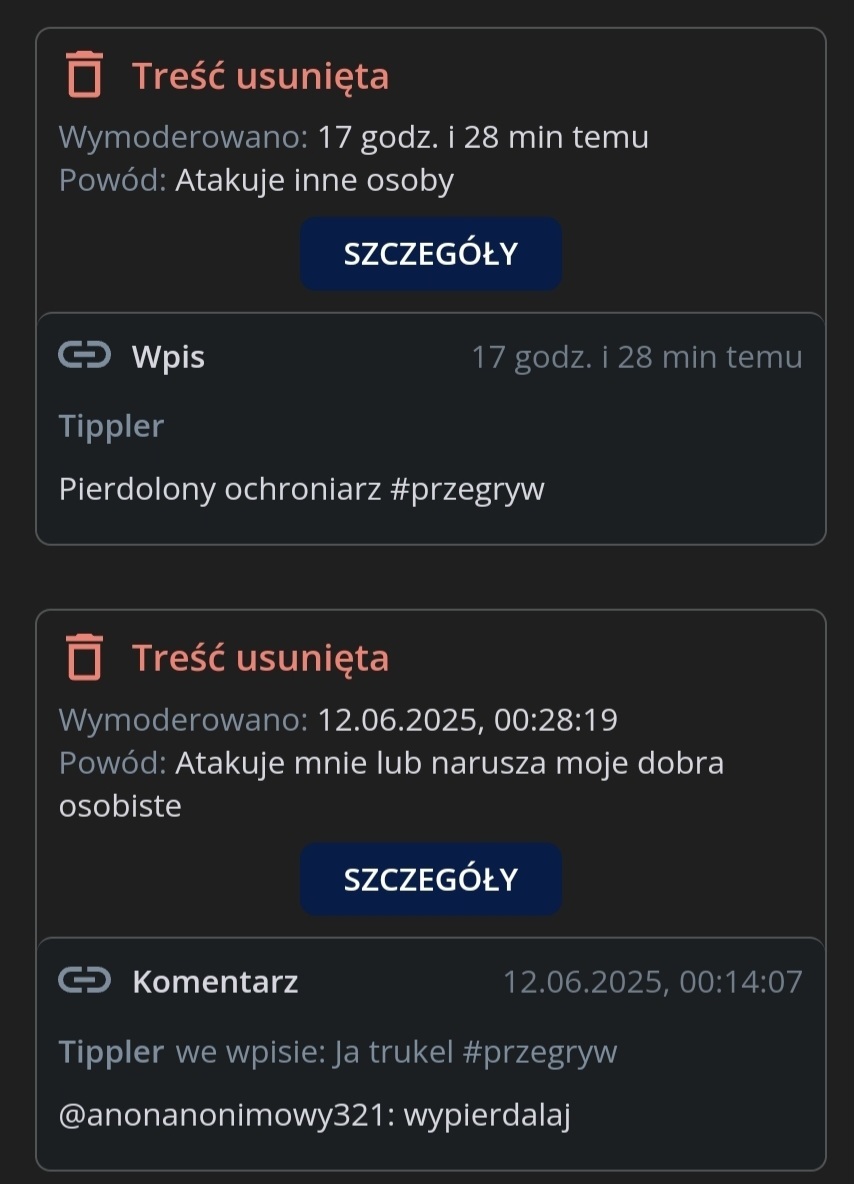The height and width of the screenshot is (1184, 854).
Task: Open SZCZEGÓŁY for the 12.06.2025 moderation
Action: click(430, 880)
